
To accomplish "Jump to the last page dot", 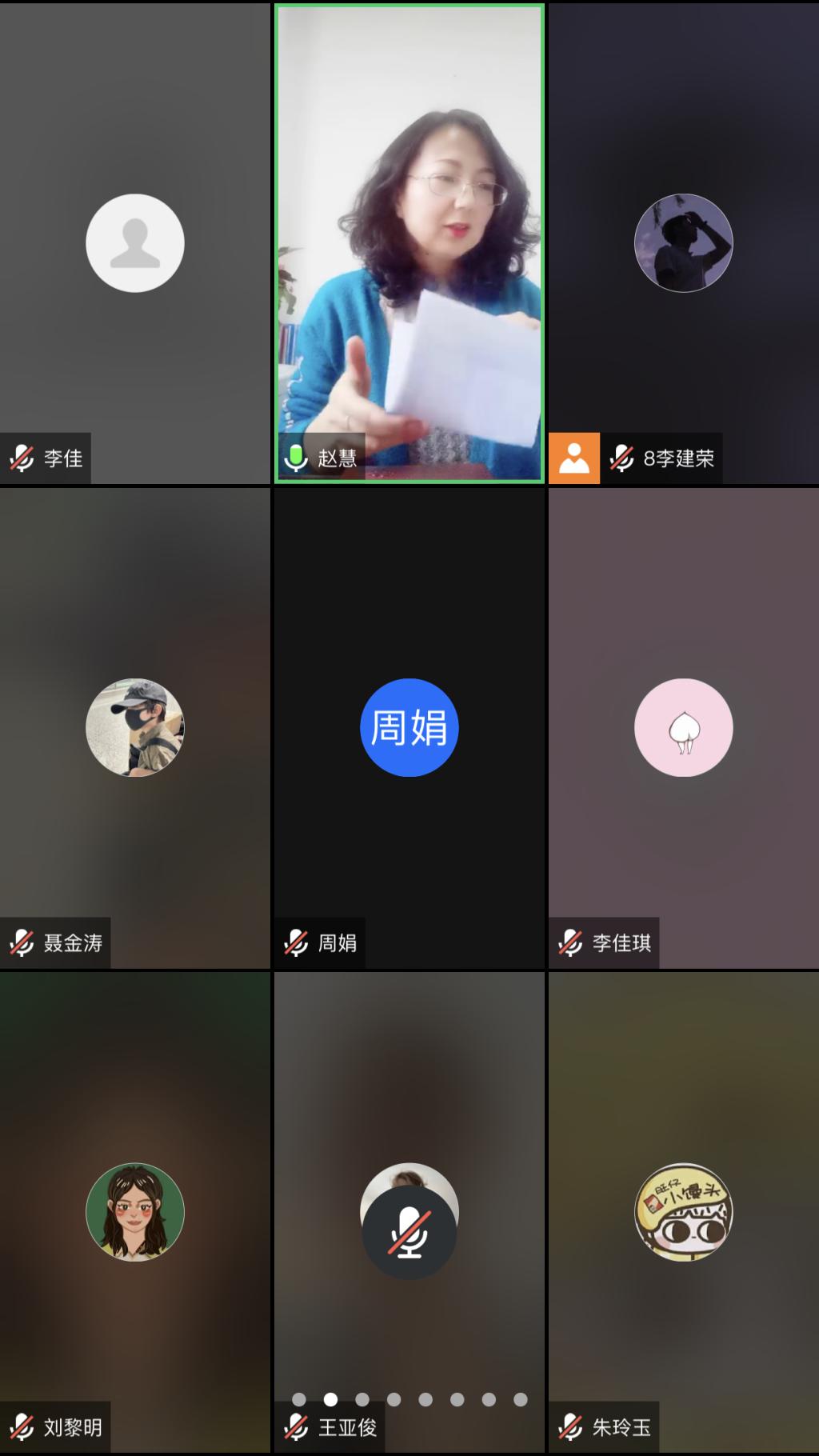I will [x=521, y=1399].
